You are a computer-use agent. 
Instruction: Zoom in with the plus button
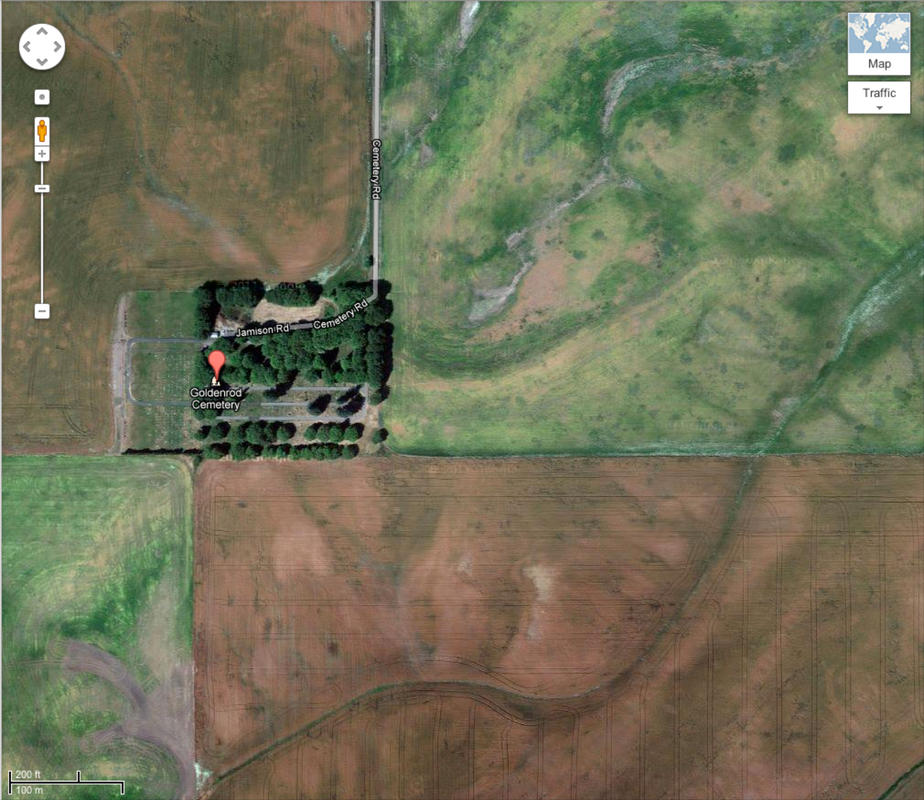[42, 154]
